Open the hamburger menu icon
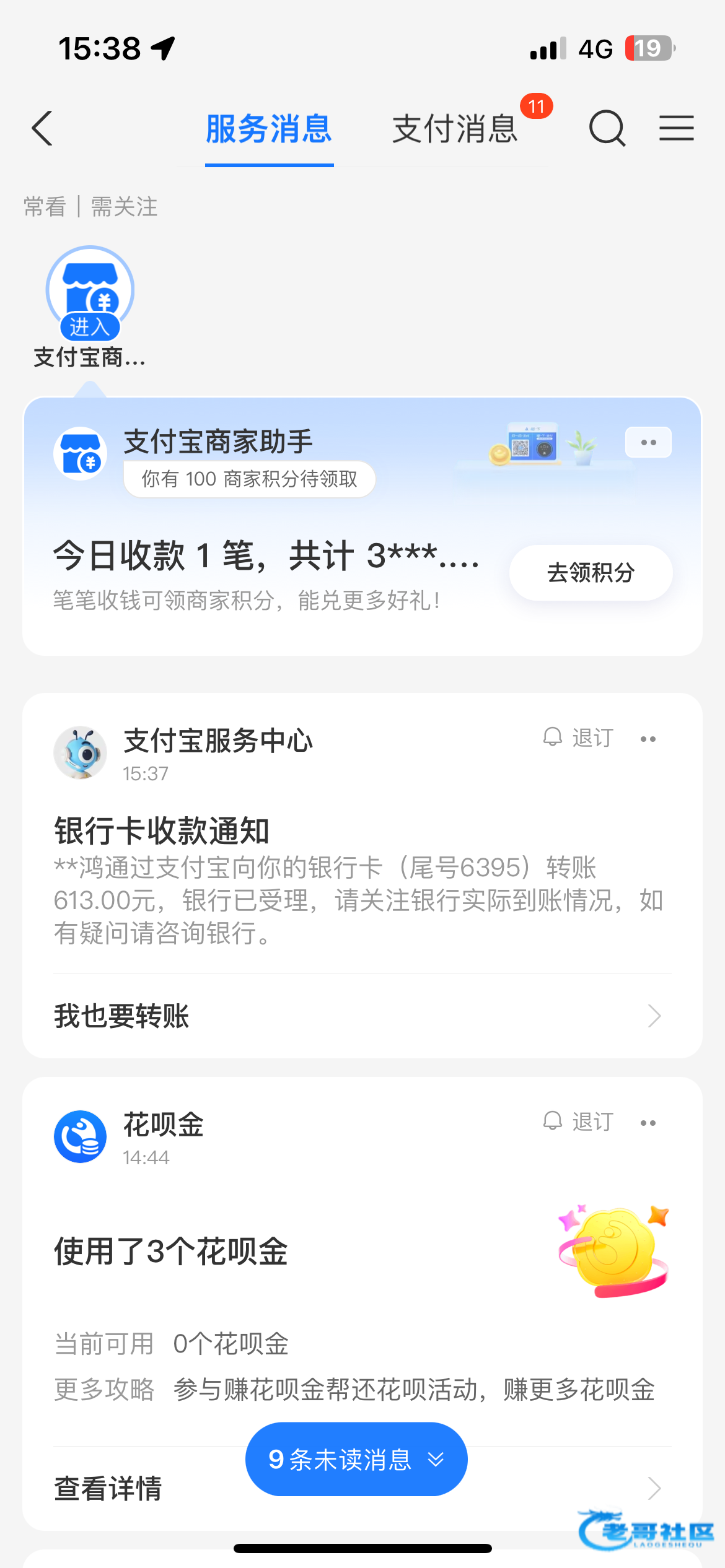Image resolution: width=725 pixels, height=1568 pixels. click(676, 129)
